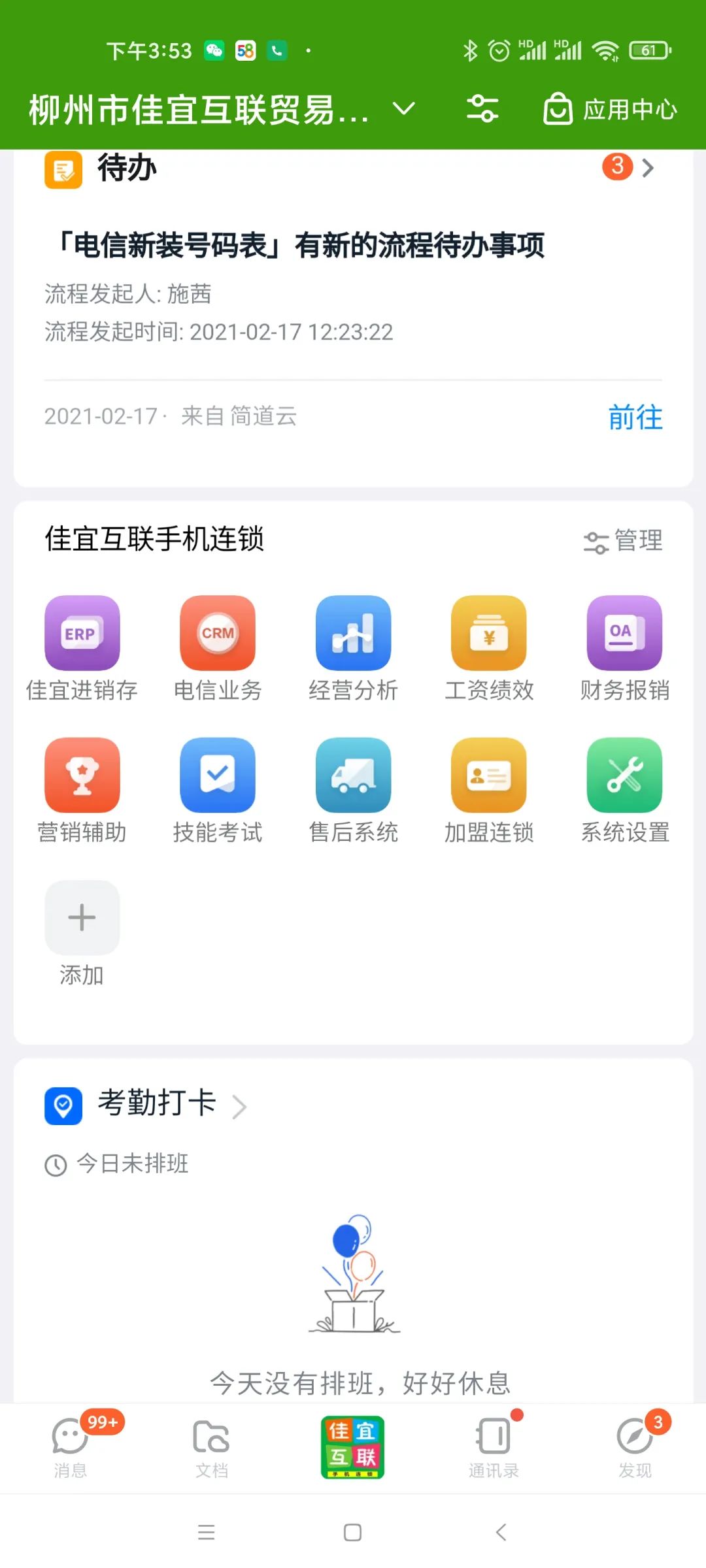The width and height of the screenshot is (706, 1568).
Task: Launch the 佳宜进销存 ERP app
Action: (82, 633)
